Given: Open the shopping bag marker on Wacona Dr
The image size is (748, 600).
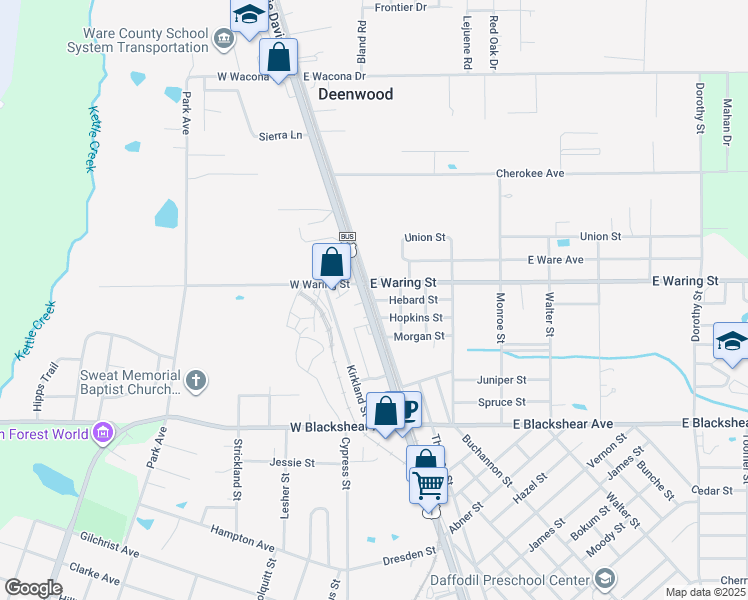Looking at the screenshot, I should click(279, 60).
